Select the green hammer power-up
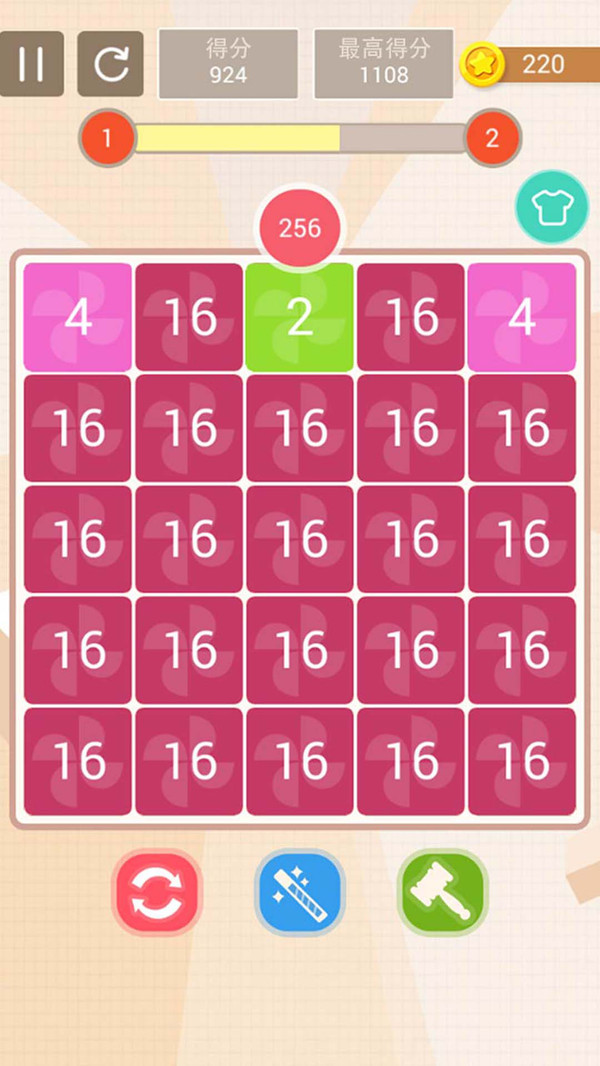 click(442, 892)
